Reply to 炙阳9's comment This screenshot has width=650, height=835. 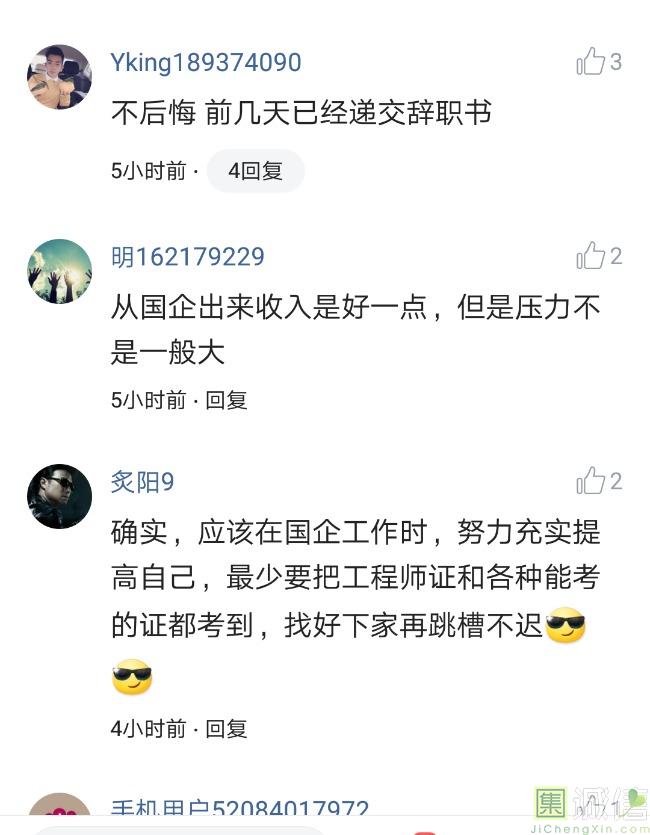[x=226, y=729]
